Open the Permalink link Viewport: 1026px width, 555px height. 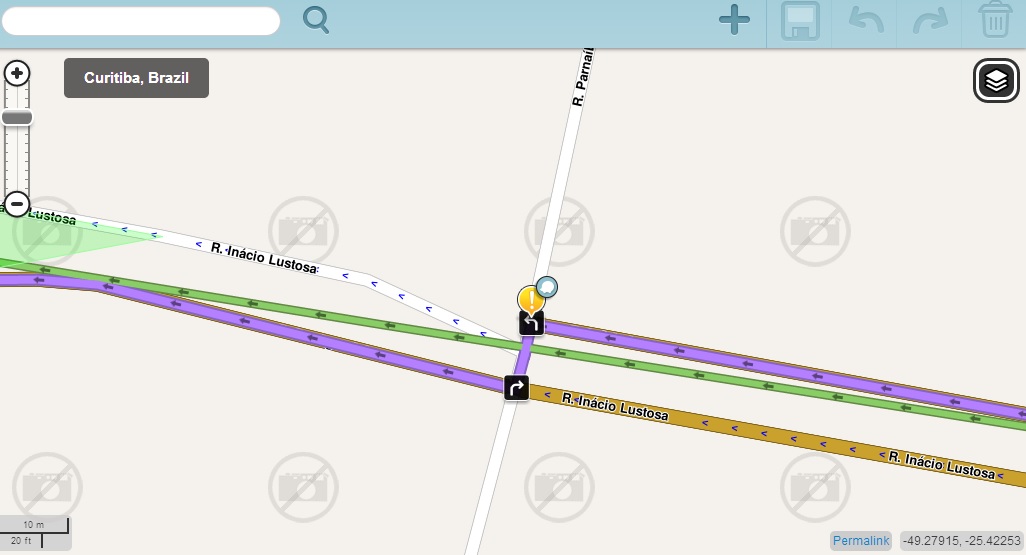coord(861,541)
